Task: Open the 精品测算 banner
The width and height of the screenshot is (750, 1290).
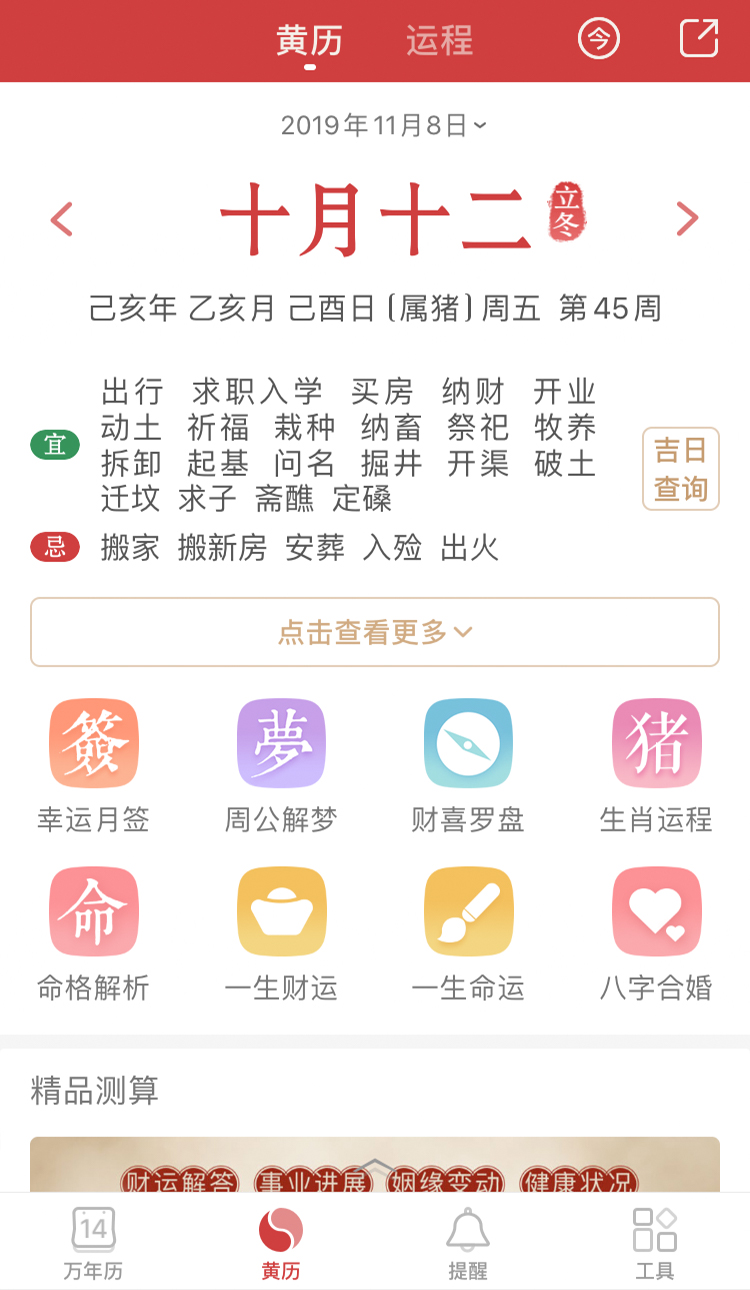Action: 375,1164
